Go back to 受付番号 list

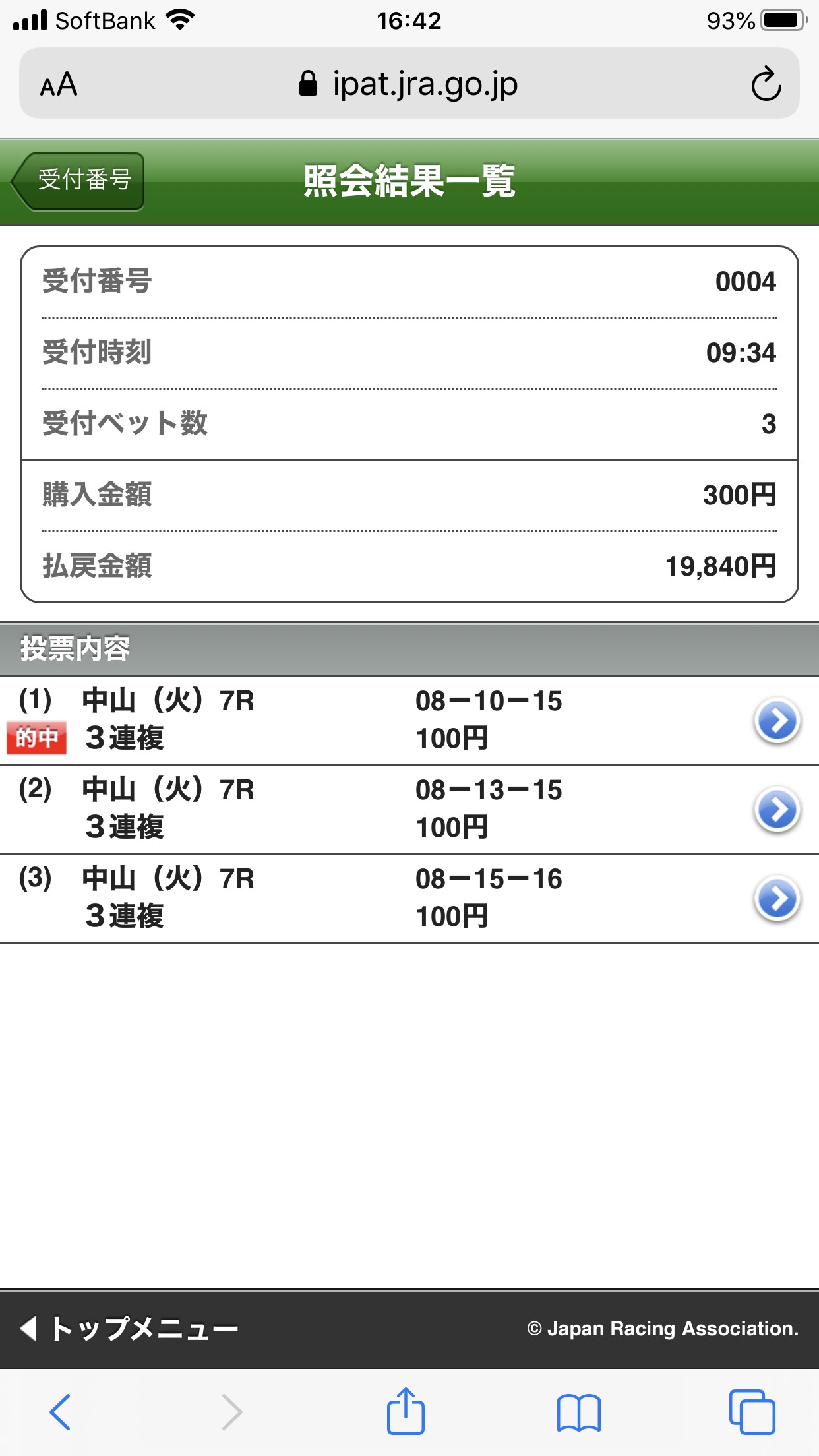click(79, 181)
